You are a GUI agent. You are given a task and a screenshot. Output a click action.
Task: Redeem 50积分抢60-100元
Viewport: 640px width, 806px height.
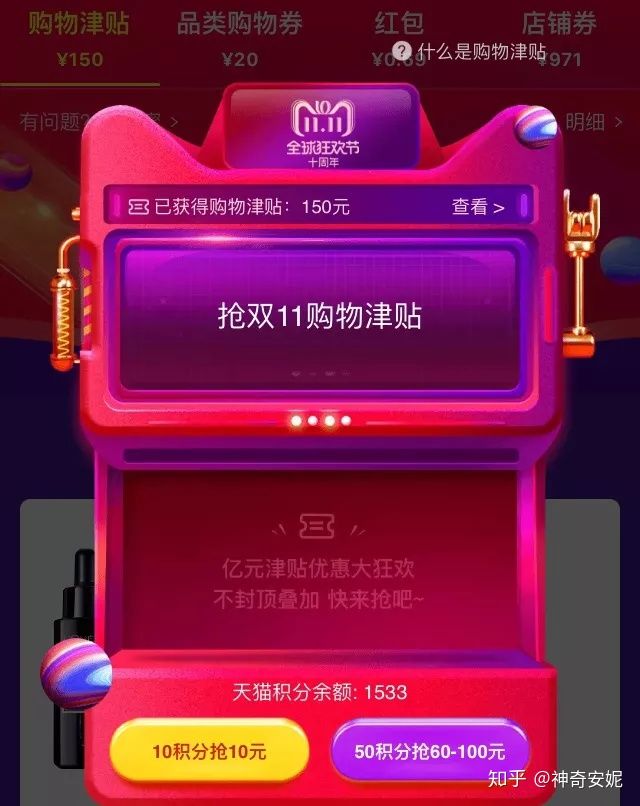pos(429,751)
